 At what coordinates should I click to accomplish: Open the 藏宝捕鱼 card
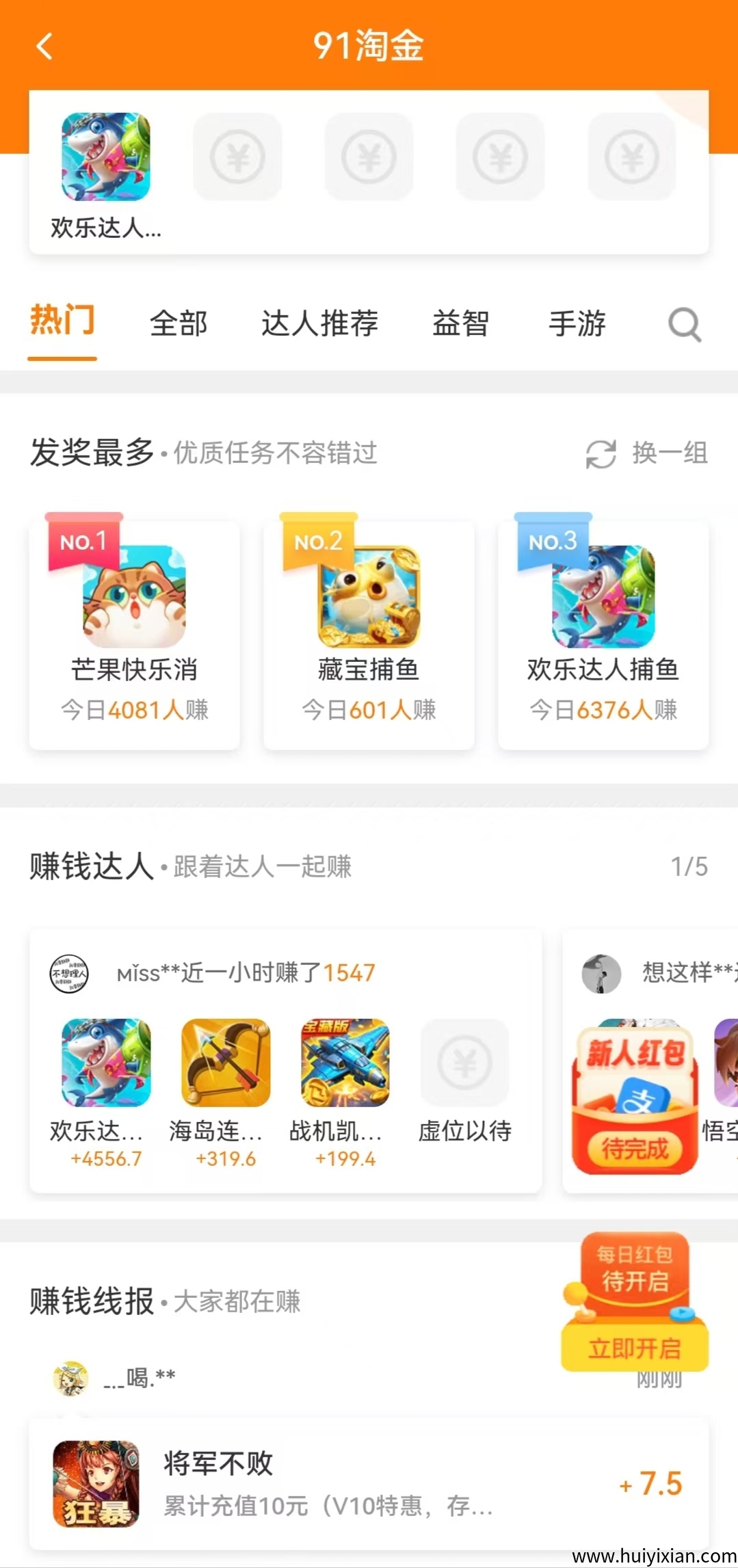pos(369,633)
